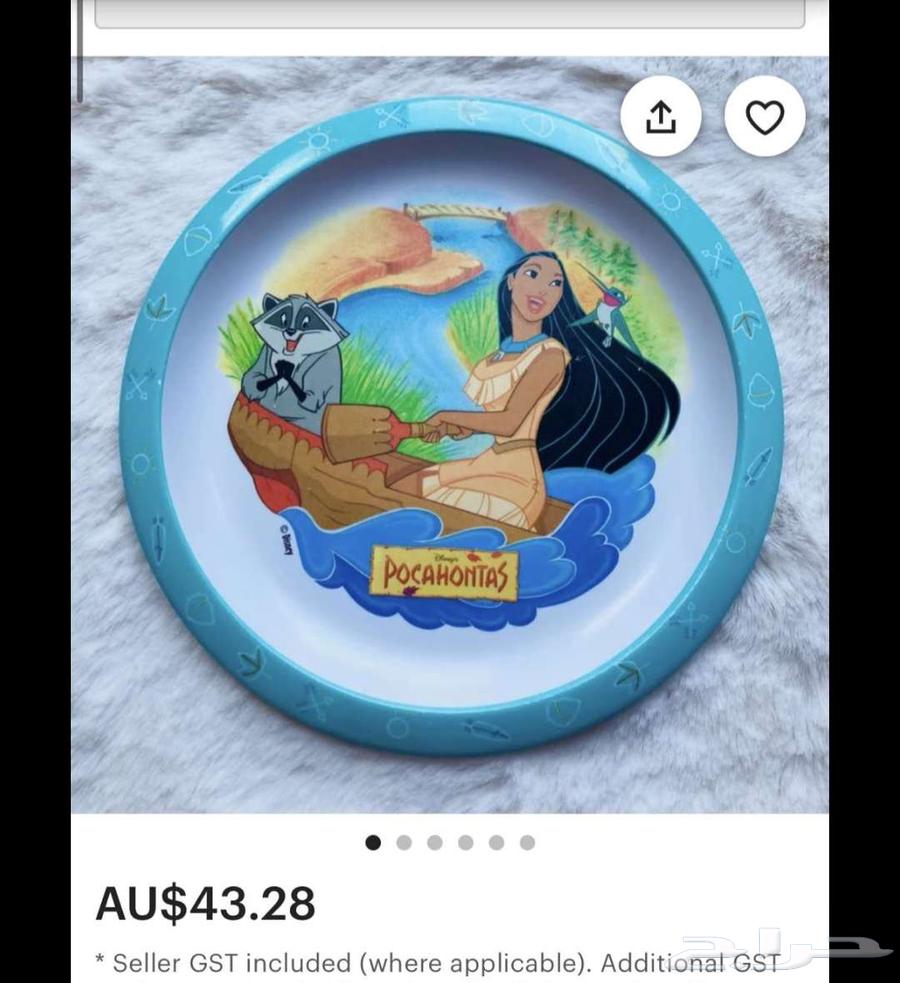This screenshot has width=900, height=983.
Task: Favorite the listing with the heart icon
Action: tap(765, 117)
